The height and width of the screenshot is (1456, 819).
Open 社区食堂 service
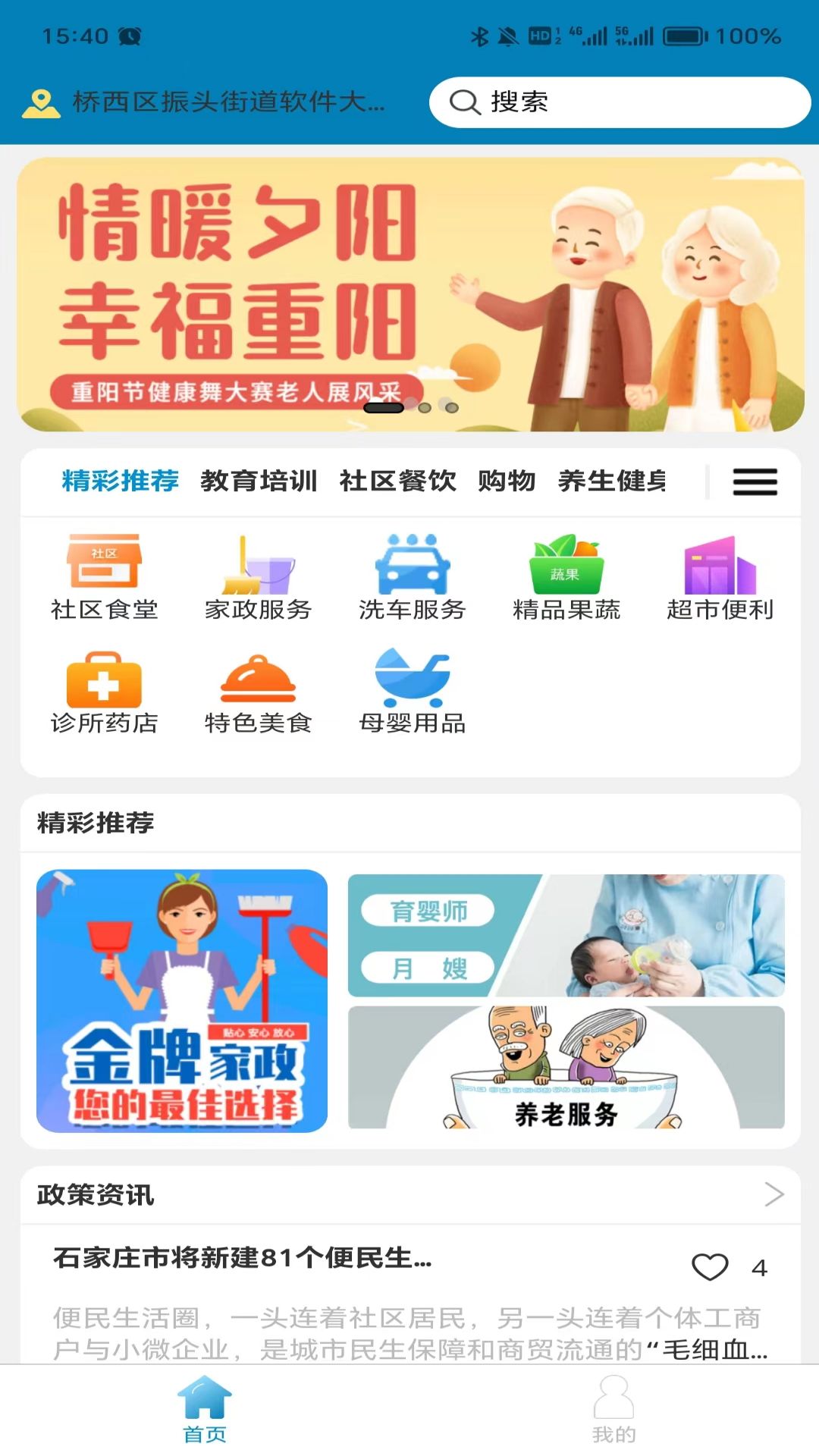[x=105, y=578]
